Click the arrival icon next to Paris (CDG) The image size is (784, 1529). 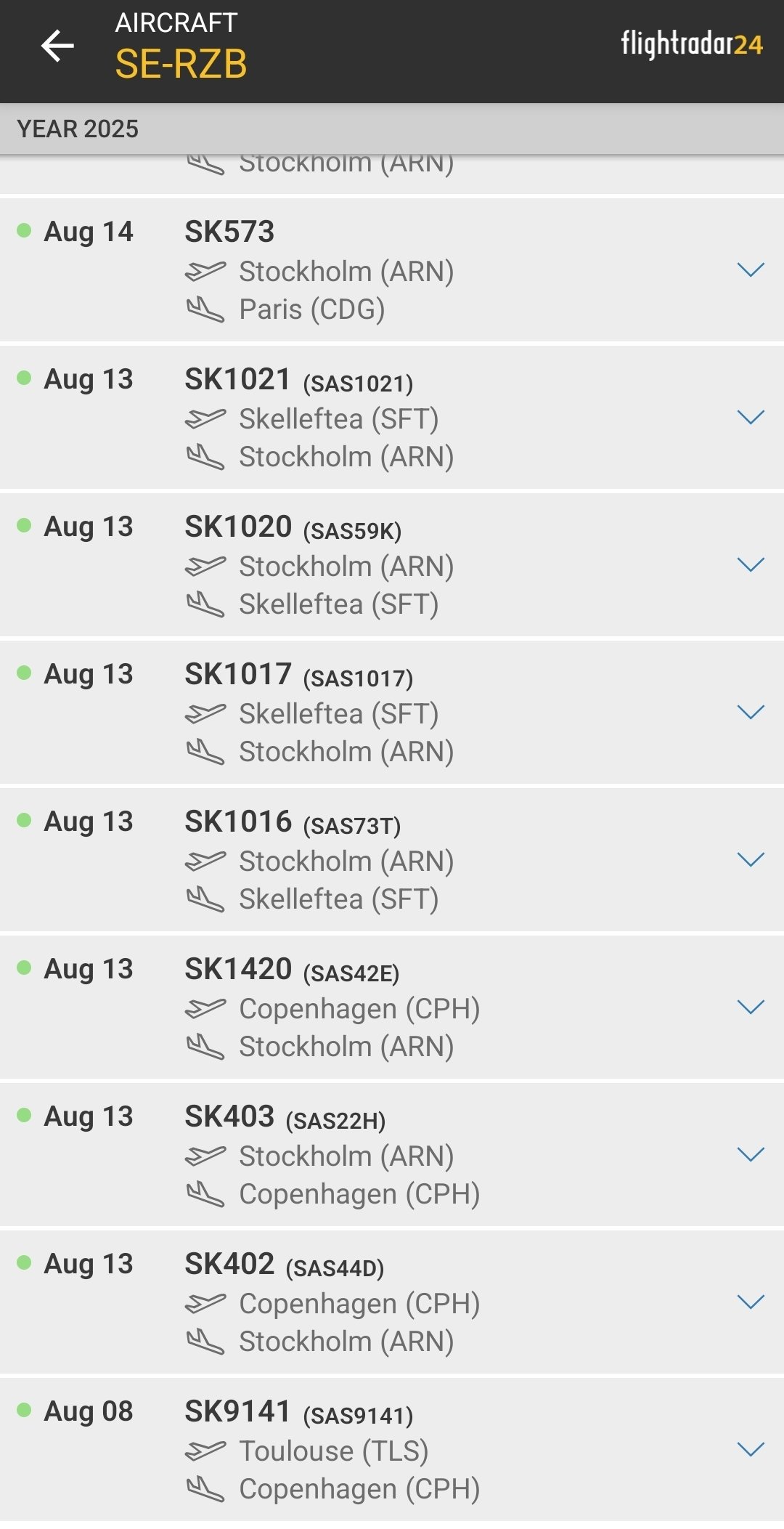(x=207, y=309)
